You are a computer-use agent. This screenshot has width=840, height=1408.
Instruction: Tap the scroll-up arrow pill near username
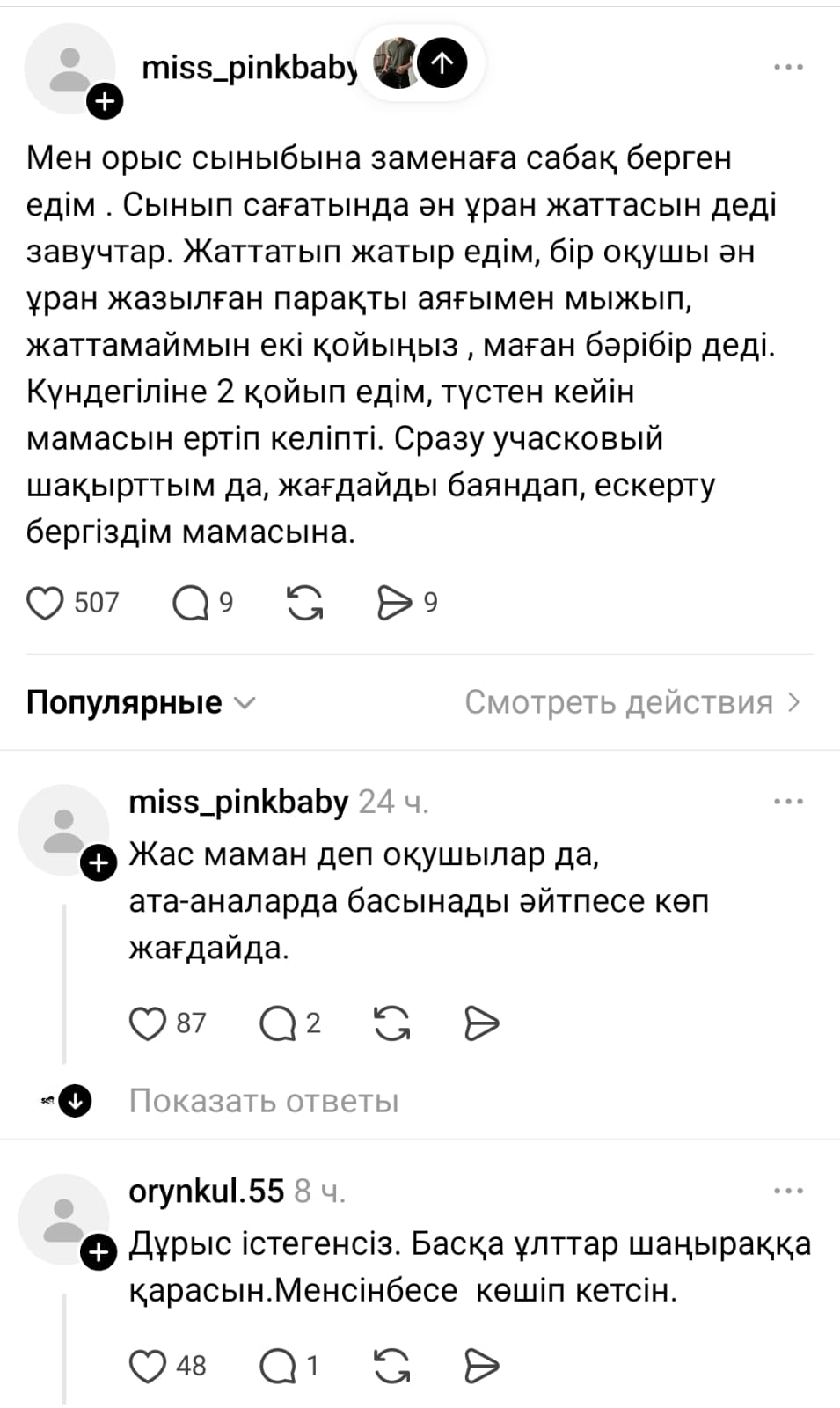point(441,63)
